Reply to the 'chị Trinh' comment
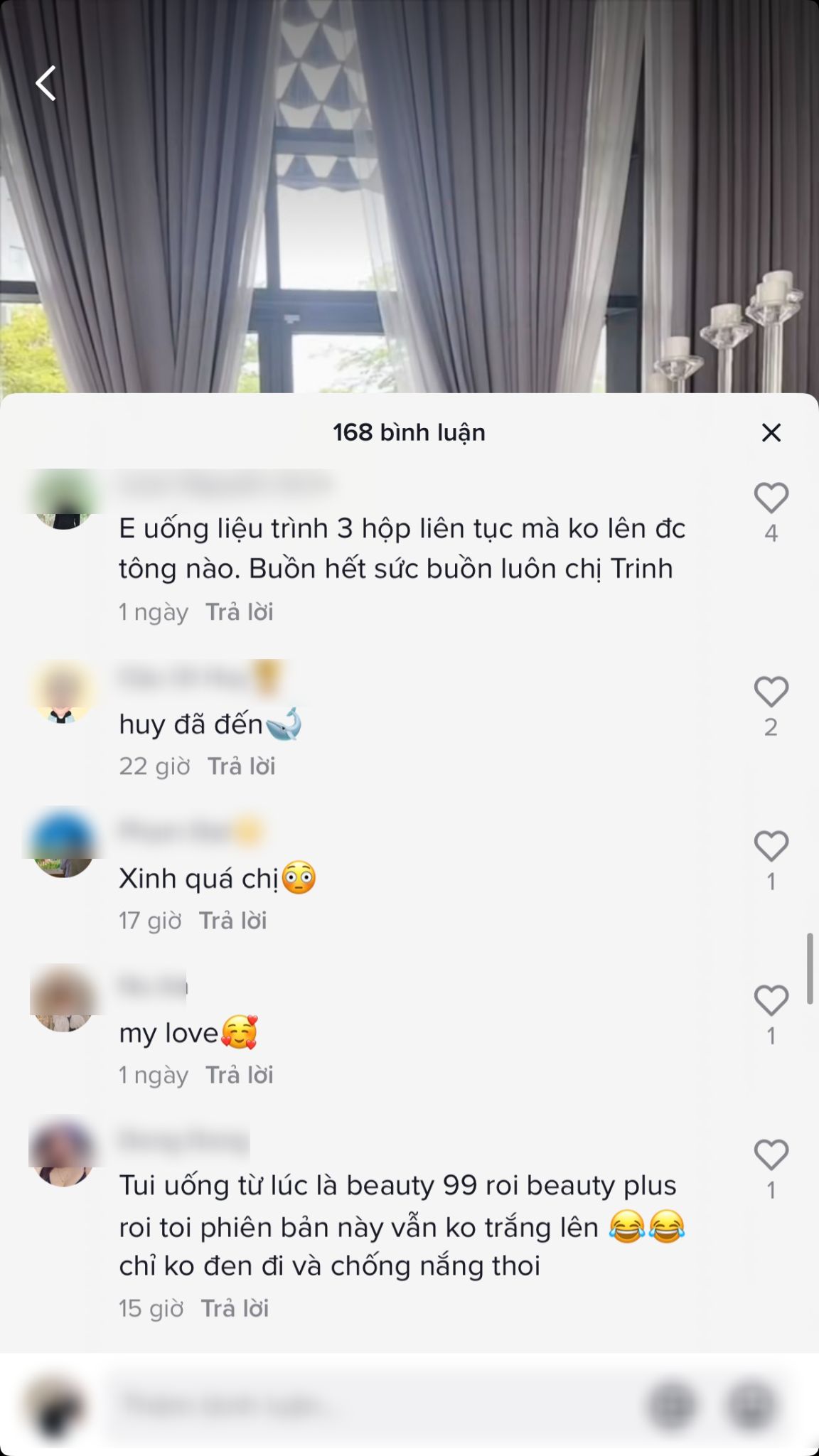The height and width of the screenshot is (1456, 819). pos(239,612)
